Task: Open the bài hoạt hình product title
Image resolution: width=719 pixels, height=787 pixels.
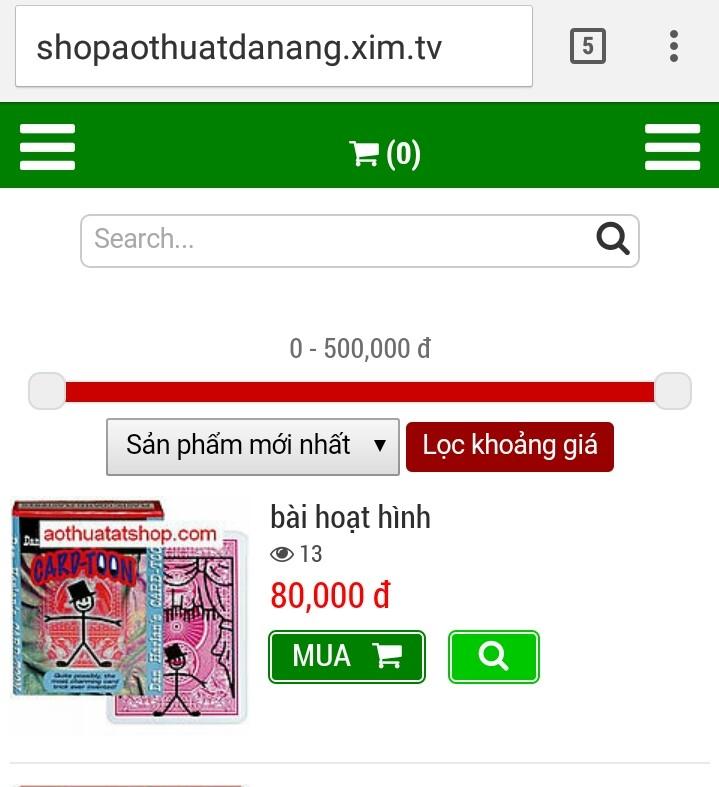Action: 350,517
